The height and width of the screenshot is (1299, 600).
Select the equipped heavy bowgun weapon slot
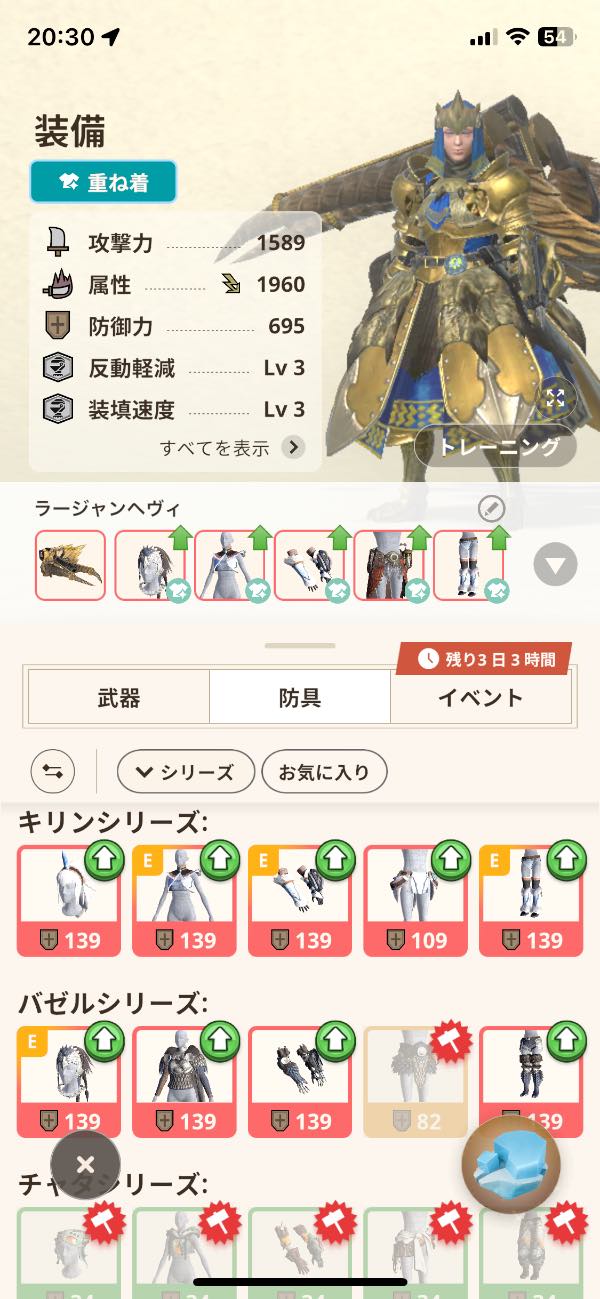(70, 565)
